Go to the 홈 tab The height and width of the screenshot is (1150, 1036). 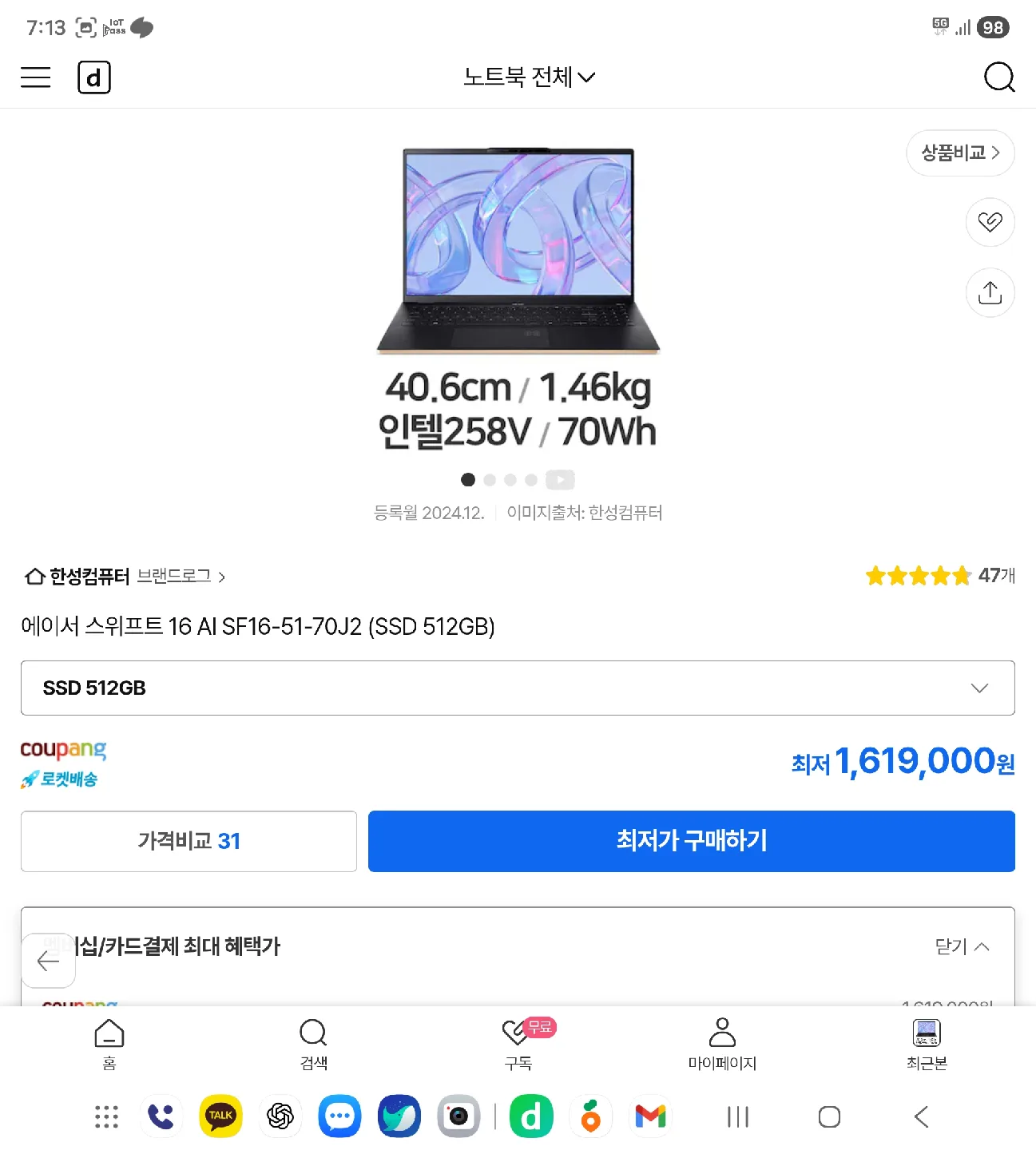109,1043
